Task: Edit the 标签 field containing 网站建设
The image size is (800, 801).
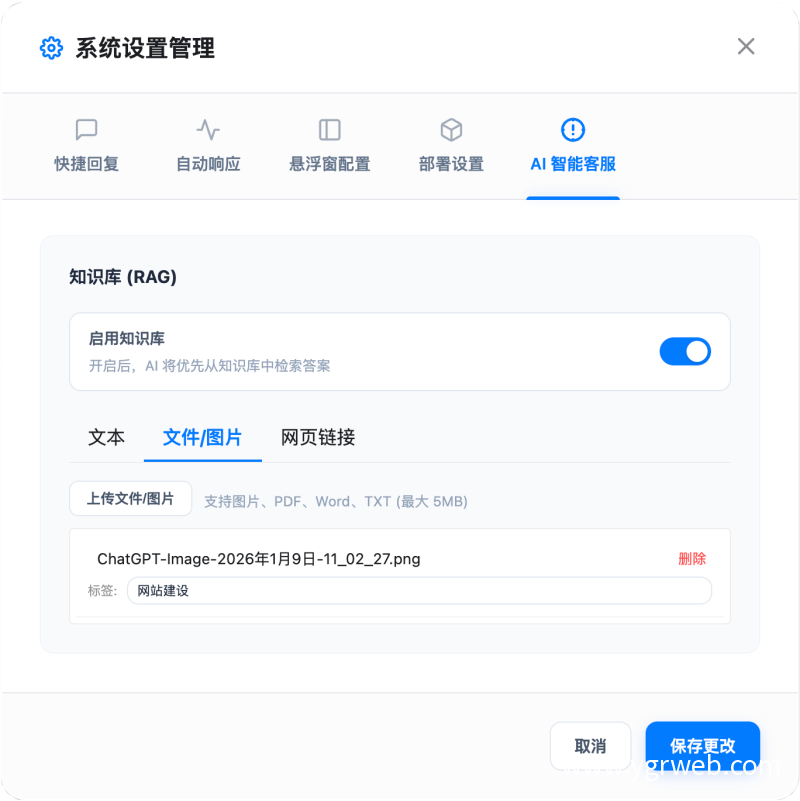Action: (x=419, y=591)
